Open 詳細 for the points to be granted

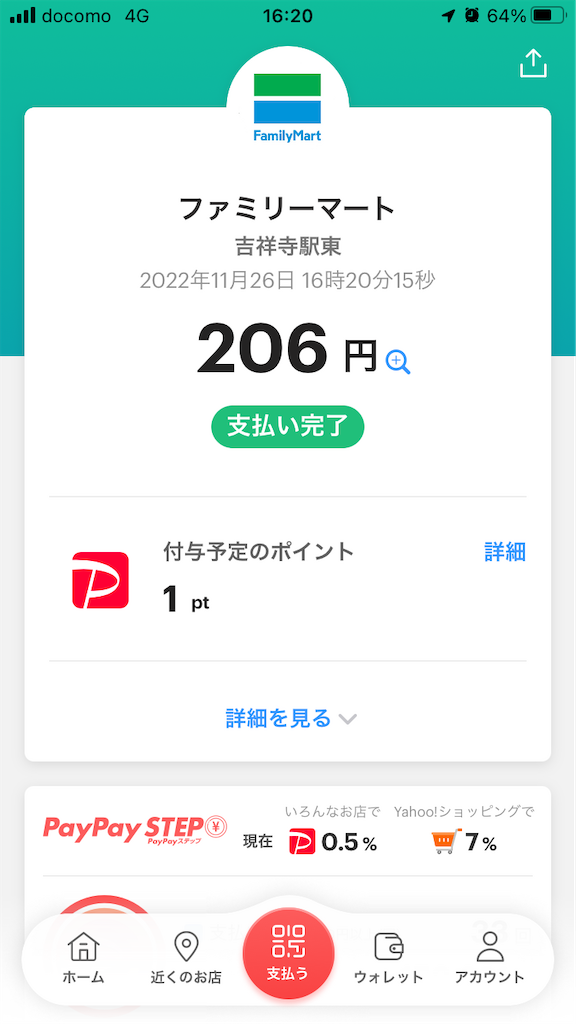(505, 552)
